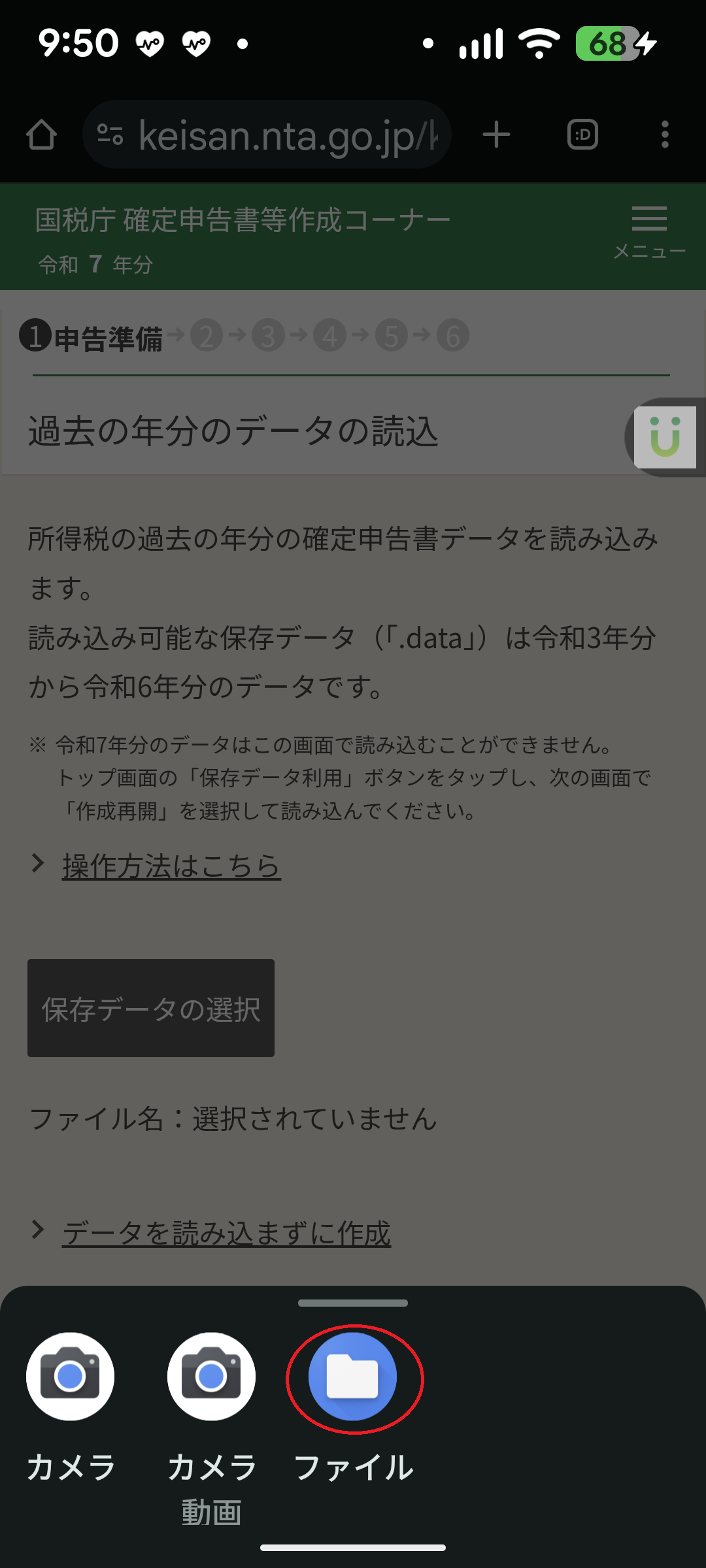Viewport: 706px width, 1568px height.
Task: Open the tab switcher
Action: pyautogui.click(x=582, y=135)
